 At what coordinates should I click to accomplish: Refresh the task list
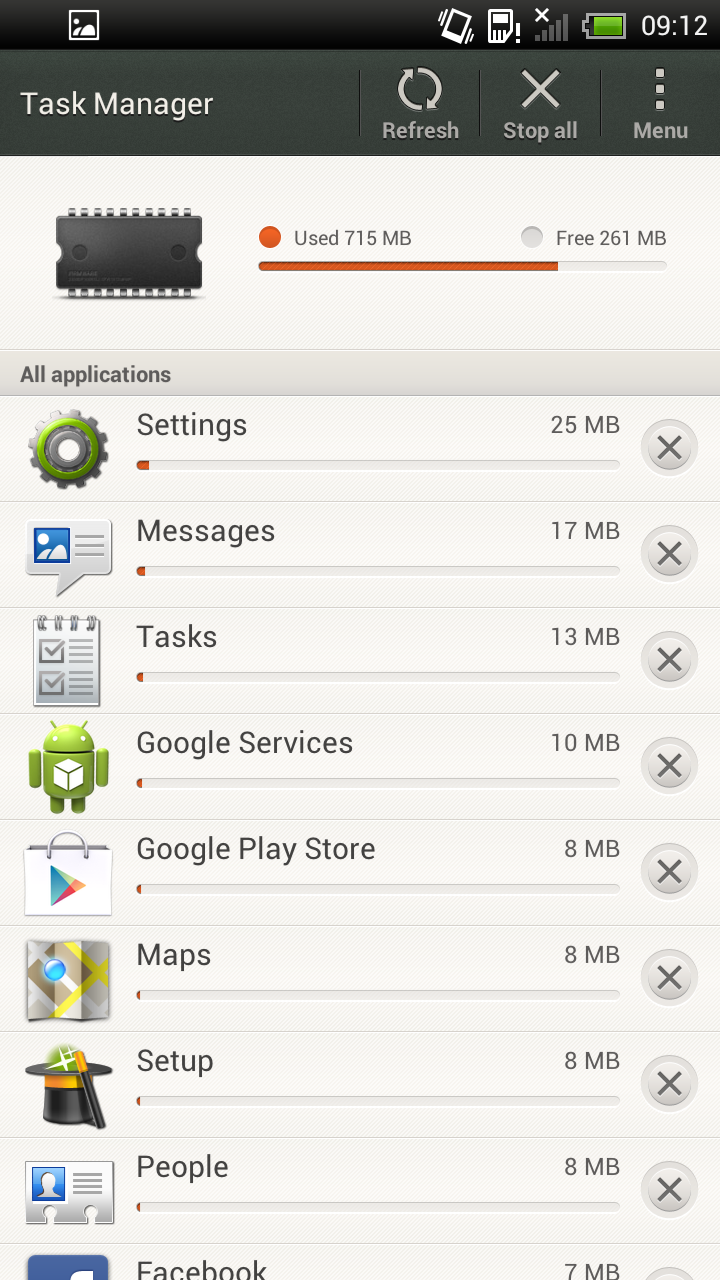[420, 104]
